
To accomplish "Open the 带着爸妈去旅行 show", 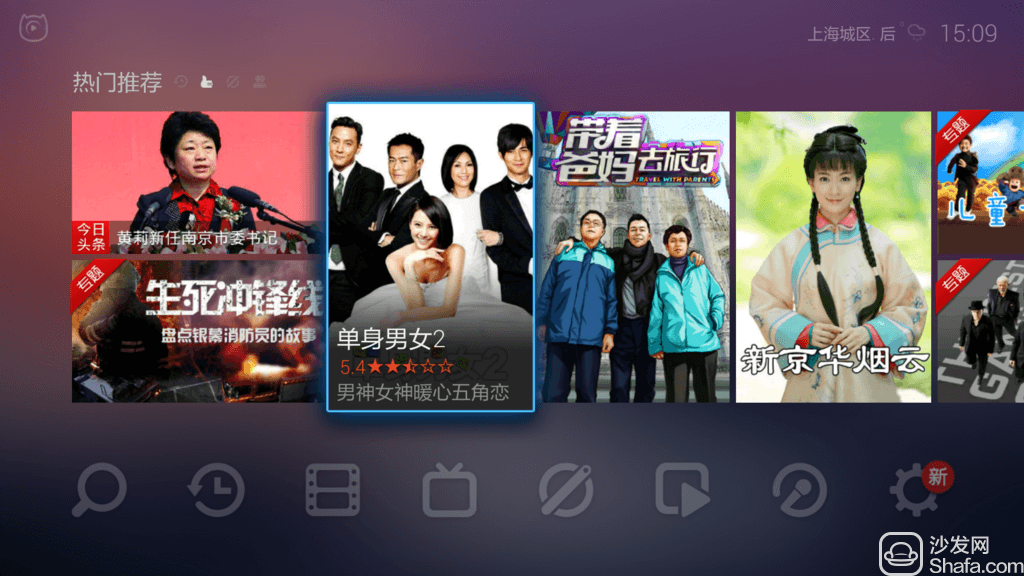I will [634, 256].
